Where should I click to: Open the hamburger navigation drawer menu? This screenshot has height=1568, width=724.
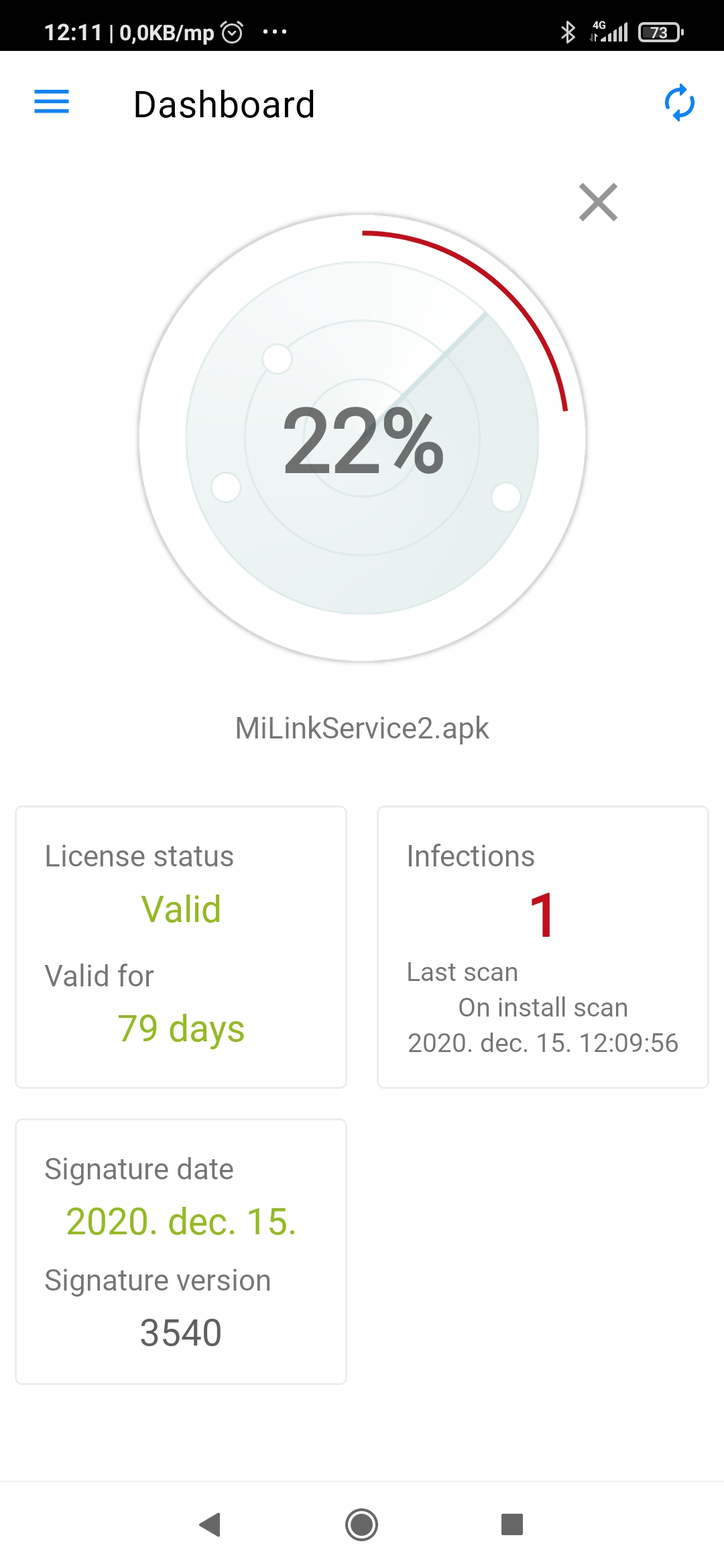tap(52, 102)
